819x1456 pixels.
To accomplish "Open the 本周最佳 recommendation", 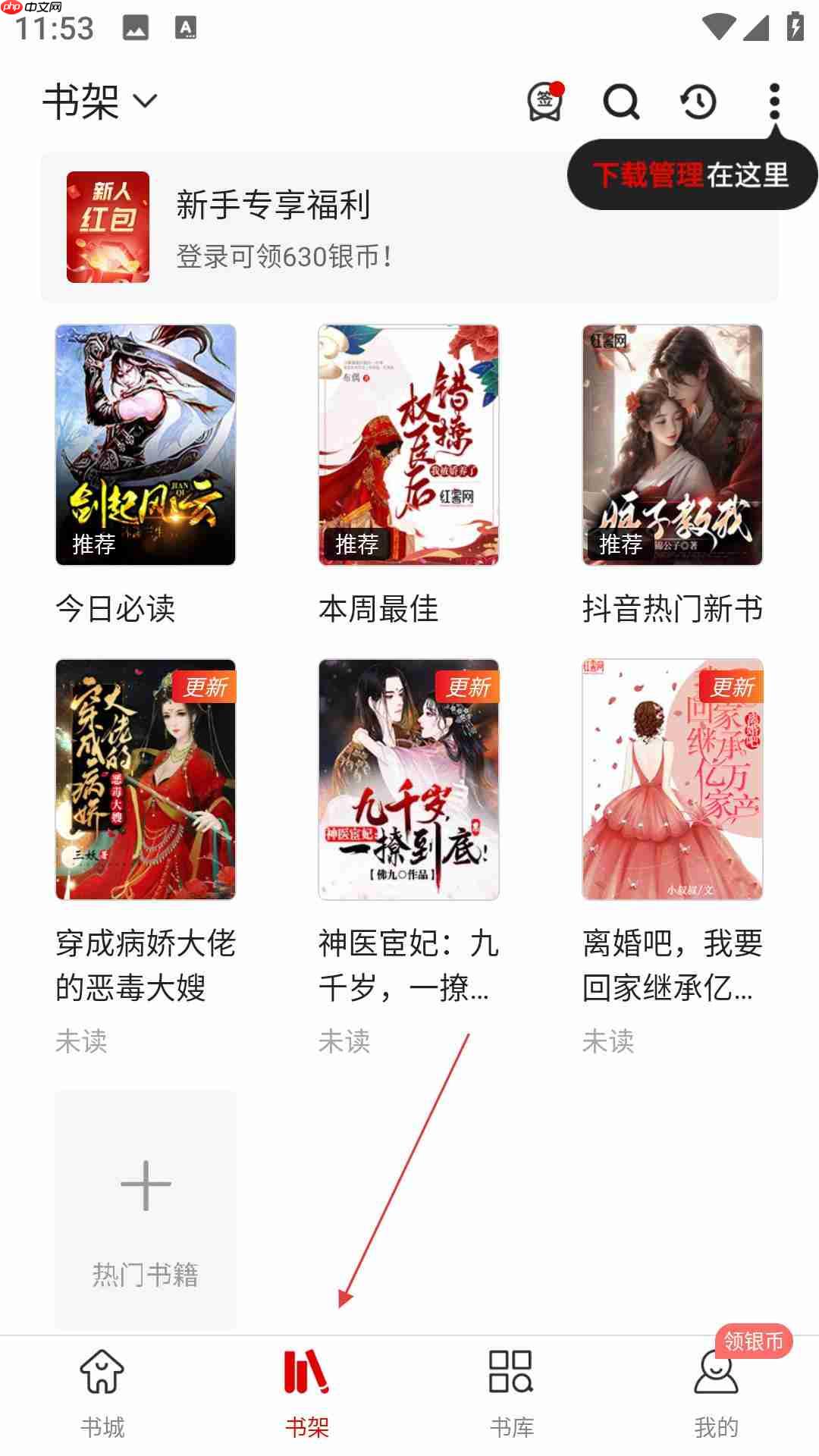I will (x=408, y=446).
